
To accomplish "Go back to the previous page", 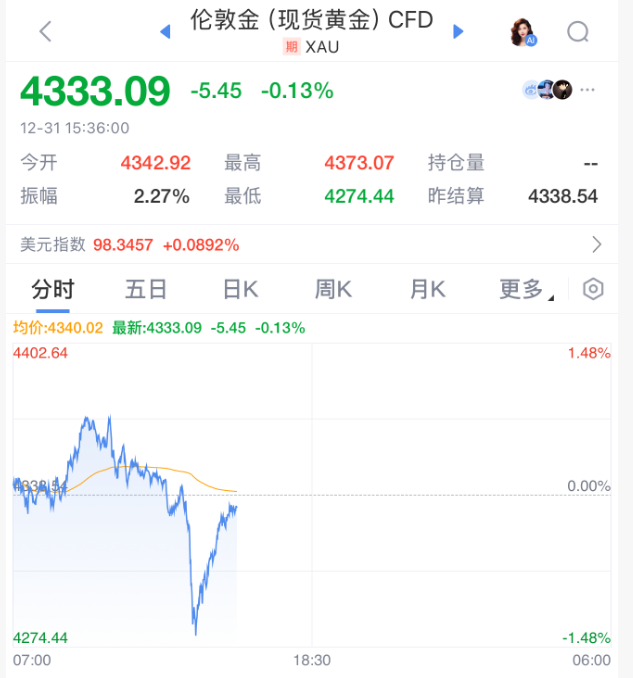I will click(45, 31).
